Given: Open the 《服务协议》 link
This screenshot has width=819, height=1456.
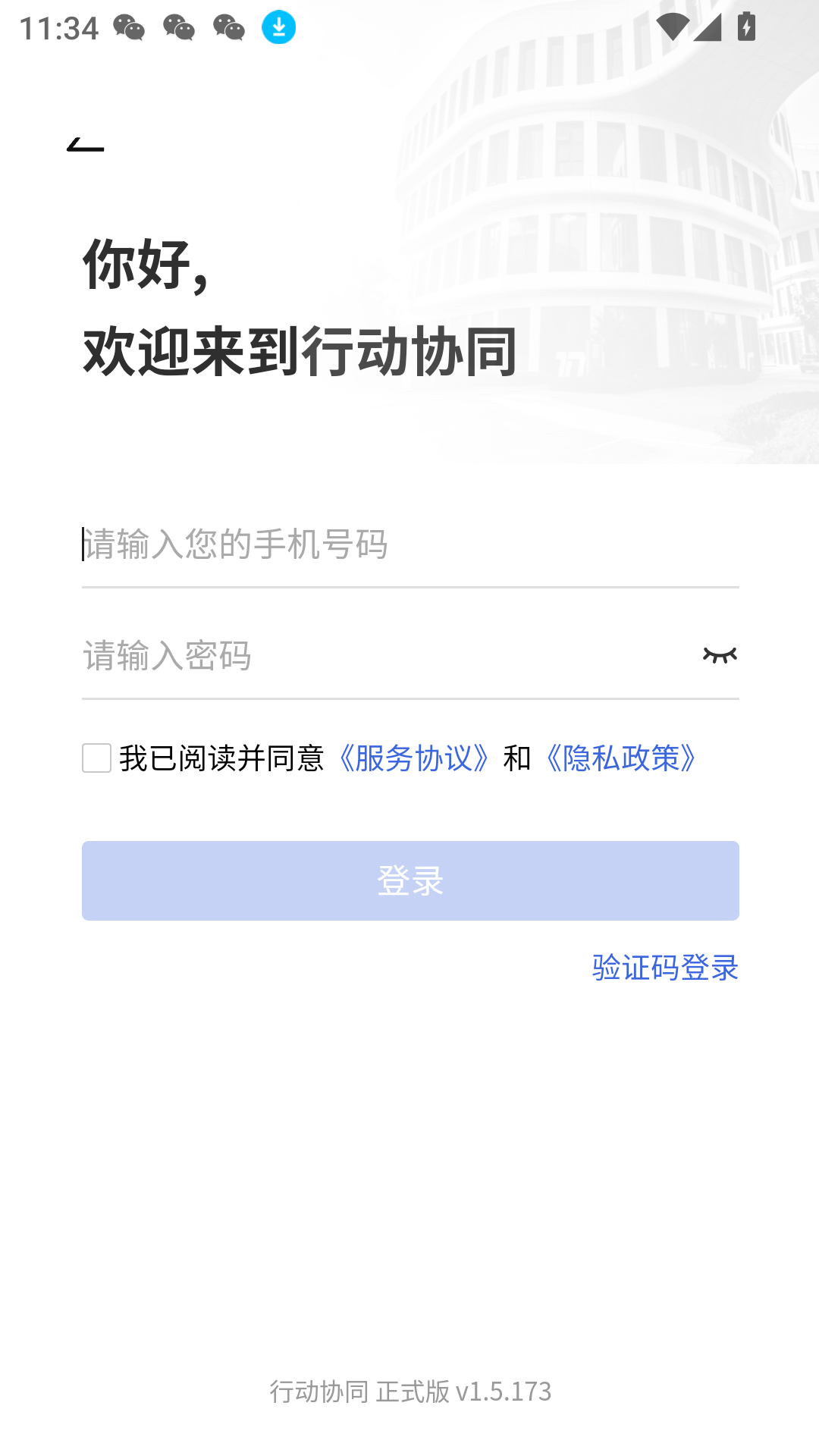Looking at the screenshot, I should coord(414,758).
